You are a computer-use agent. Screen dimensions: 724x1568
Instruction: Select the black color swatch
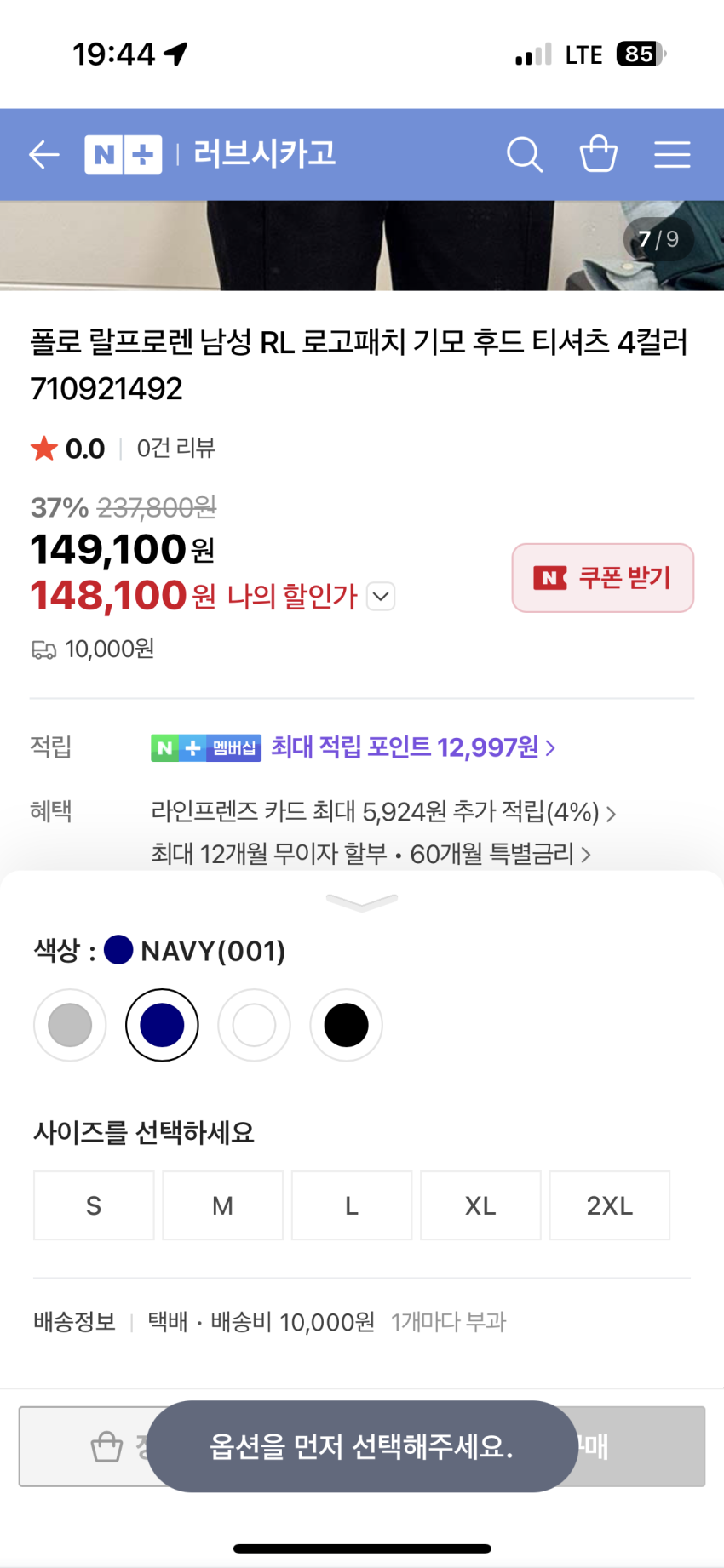[x=346, y=1025]
